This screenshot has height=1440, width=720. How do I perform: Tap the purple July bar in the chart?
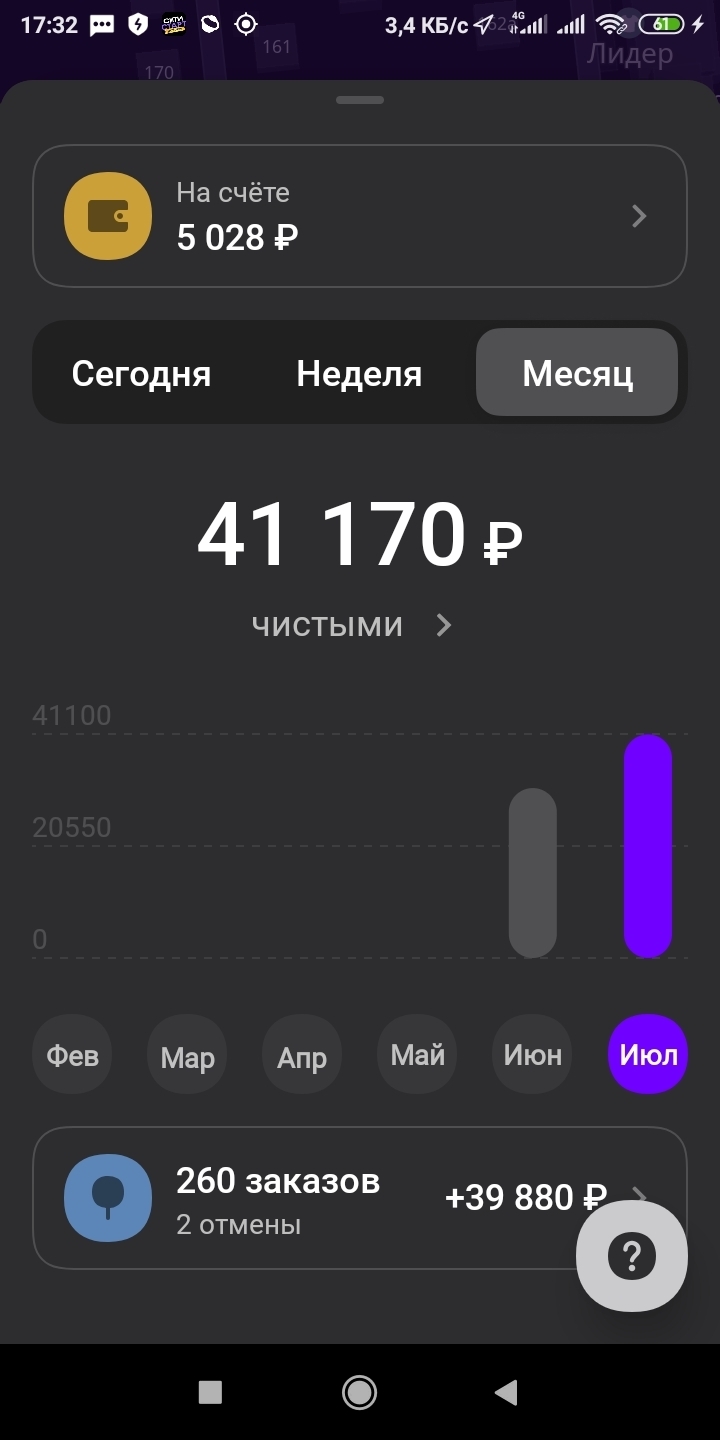click(648, 846)
